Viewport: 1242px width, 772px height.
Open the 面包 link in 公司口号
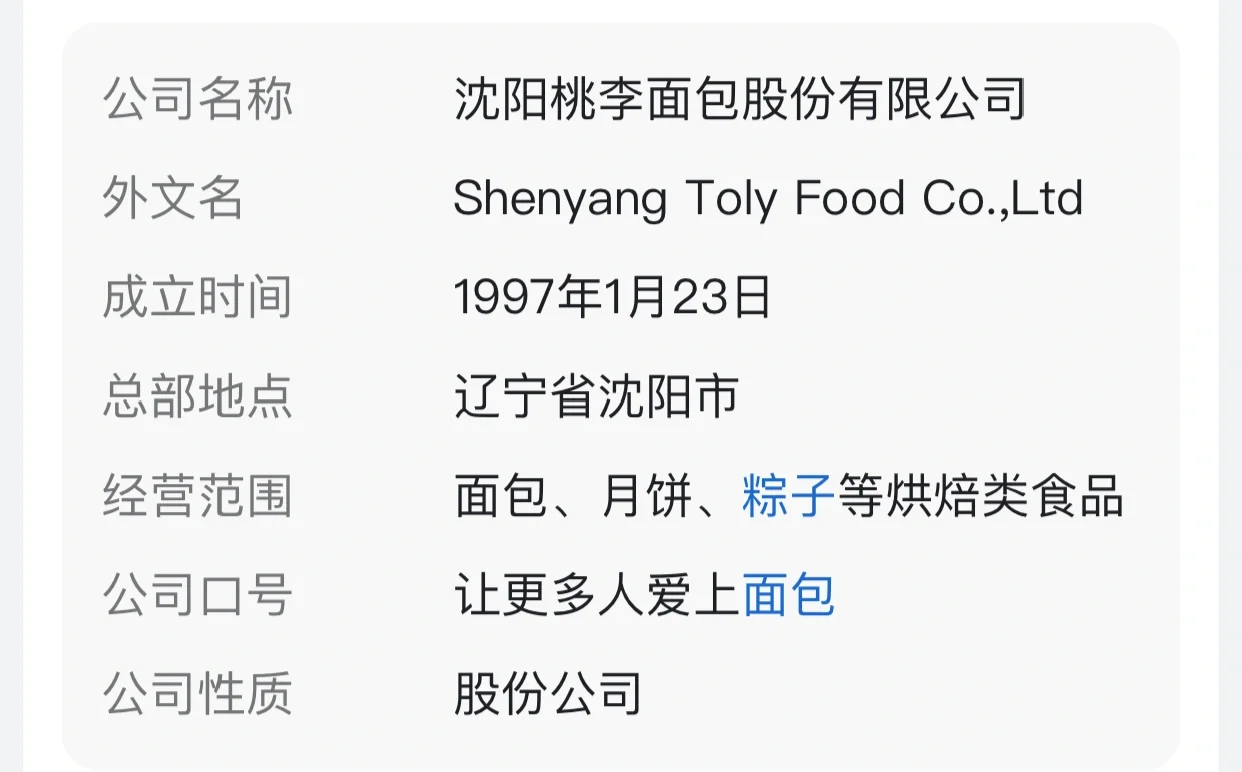point(788,596)
